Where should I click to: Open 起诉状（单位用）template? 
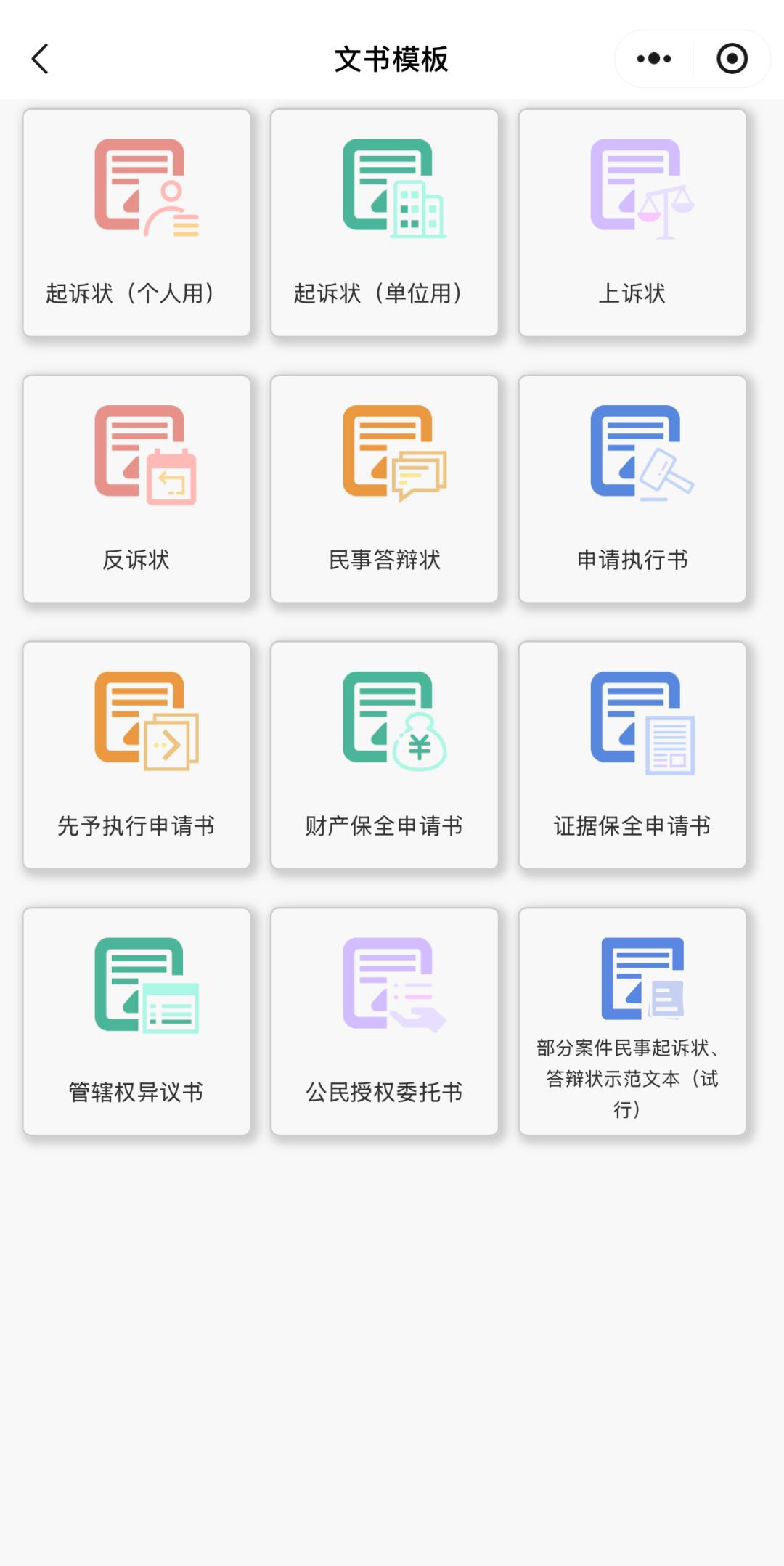coord(385,223)
